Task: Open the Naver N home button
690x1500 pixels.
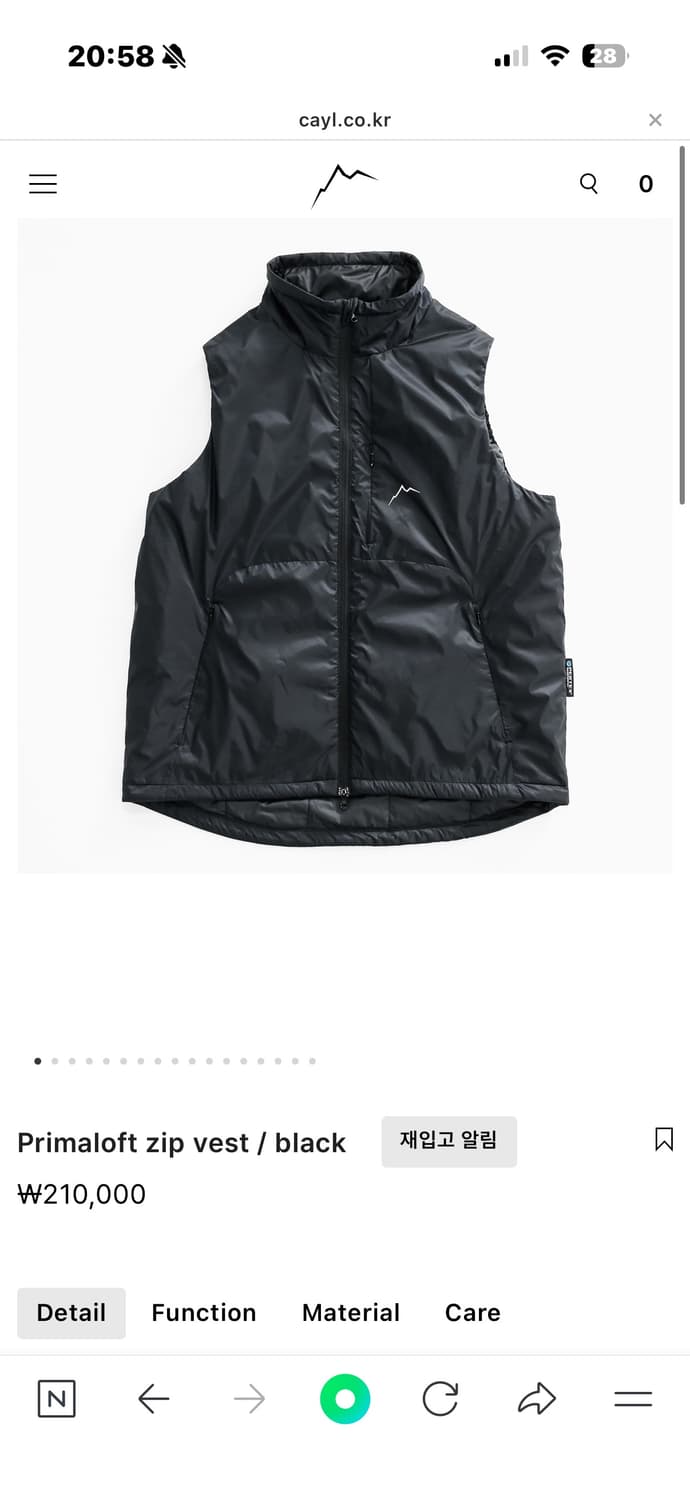Action: click(57, 1399)
